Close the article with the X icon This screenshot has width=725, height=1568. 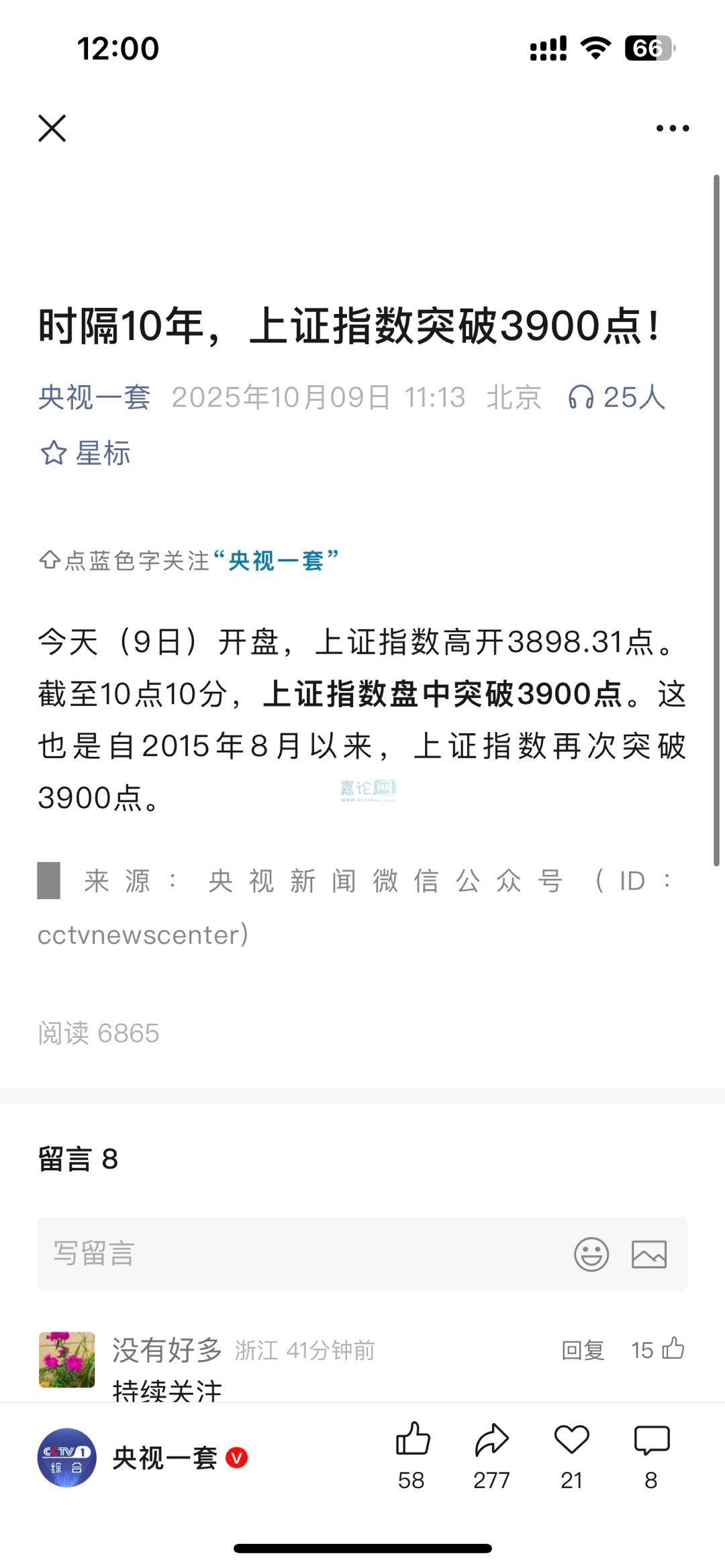pyautogui.click(x=52, y=128)
